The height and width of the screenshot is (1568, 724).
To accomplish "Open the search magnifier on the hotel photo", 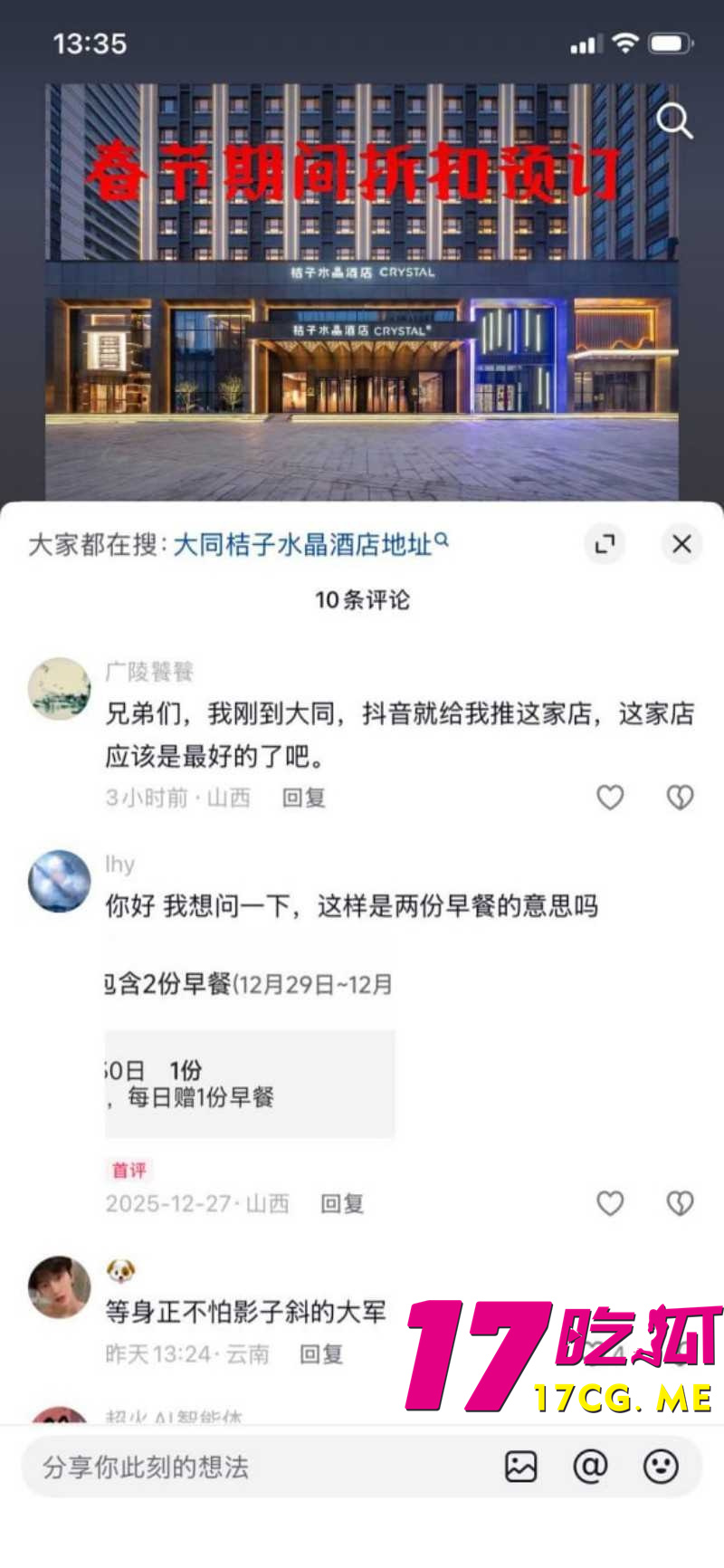I will pyautogui.click(x=672, y=119).
